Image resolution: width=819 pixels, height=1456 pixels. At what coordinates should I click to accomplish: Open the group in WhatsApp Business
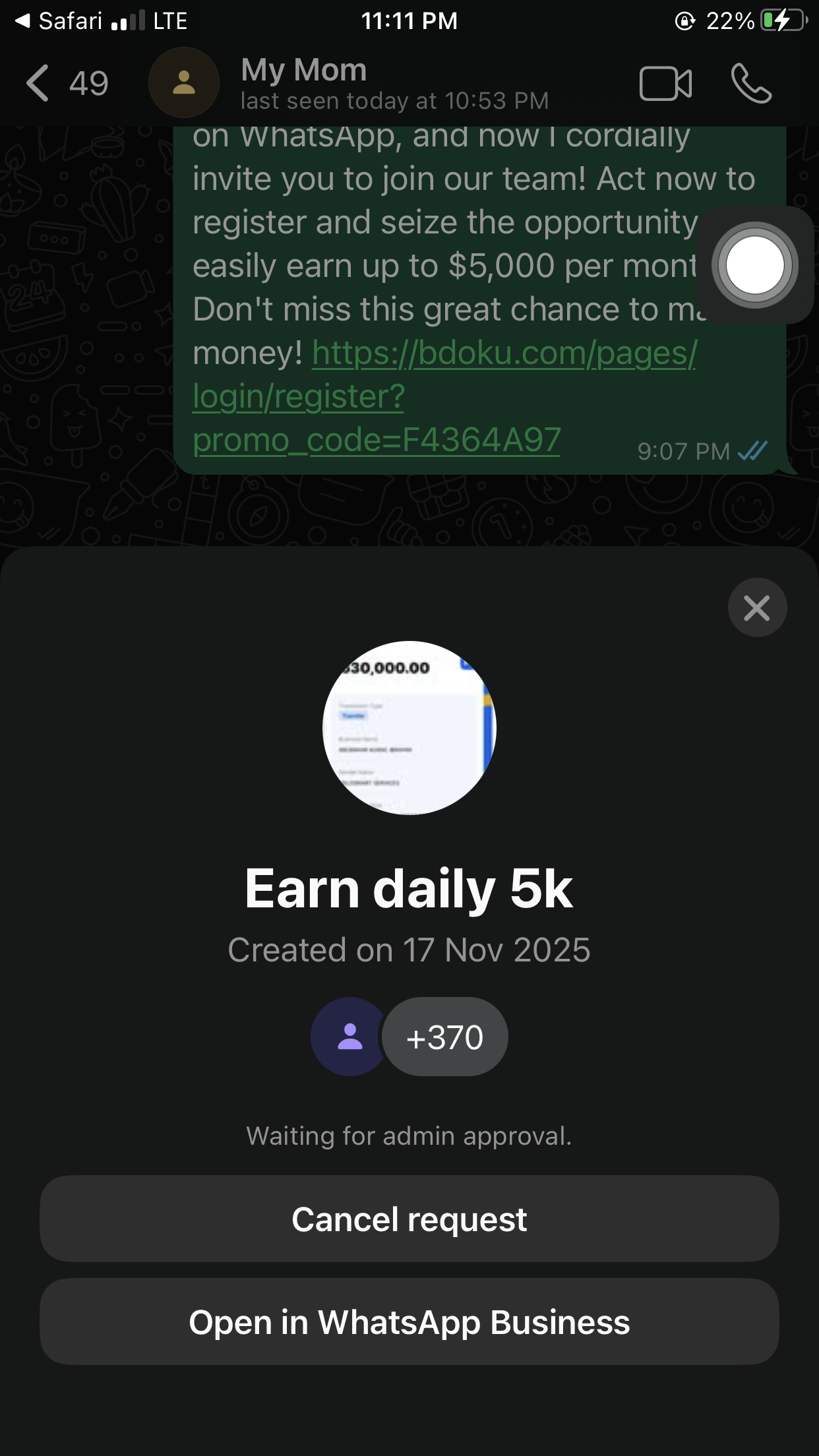point(409,1321)
